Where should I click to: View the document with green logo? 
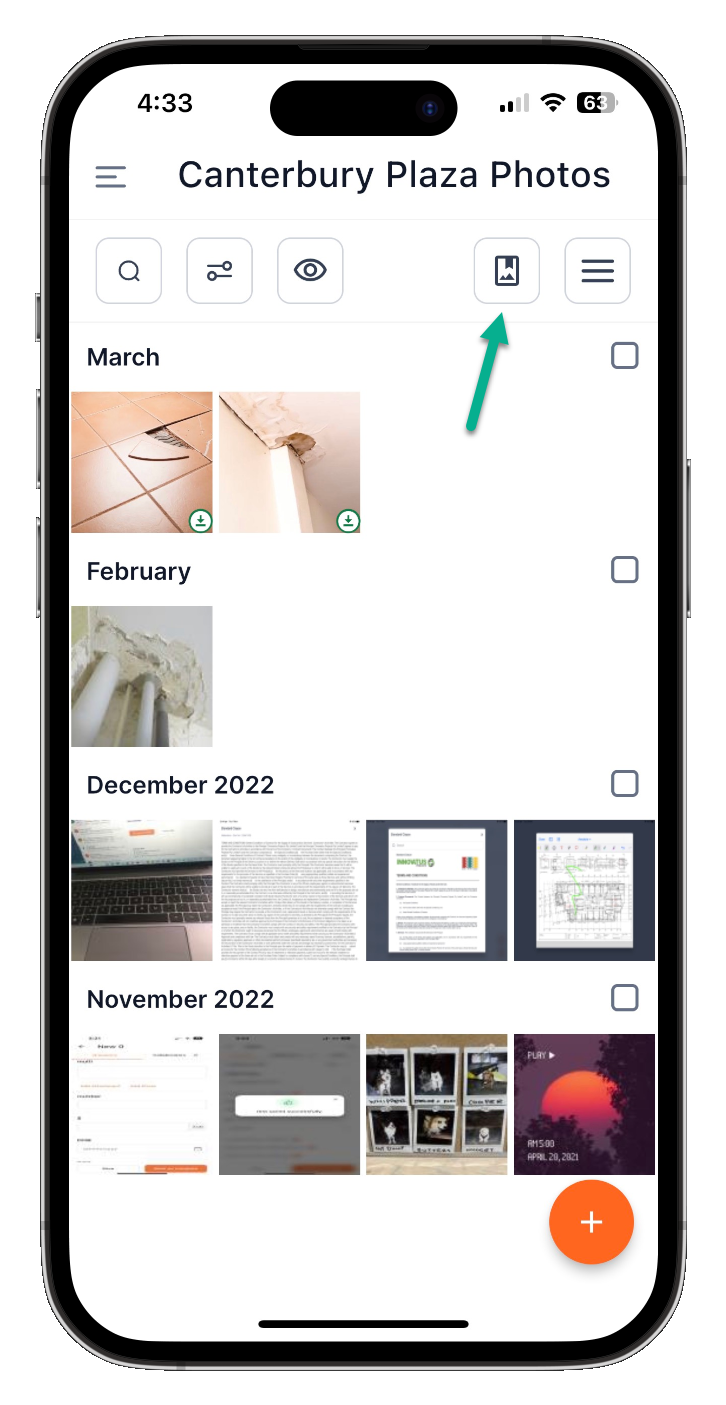[437, 890]
